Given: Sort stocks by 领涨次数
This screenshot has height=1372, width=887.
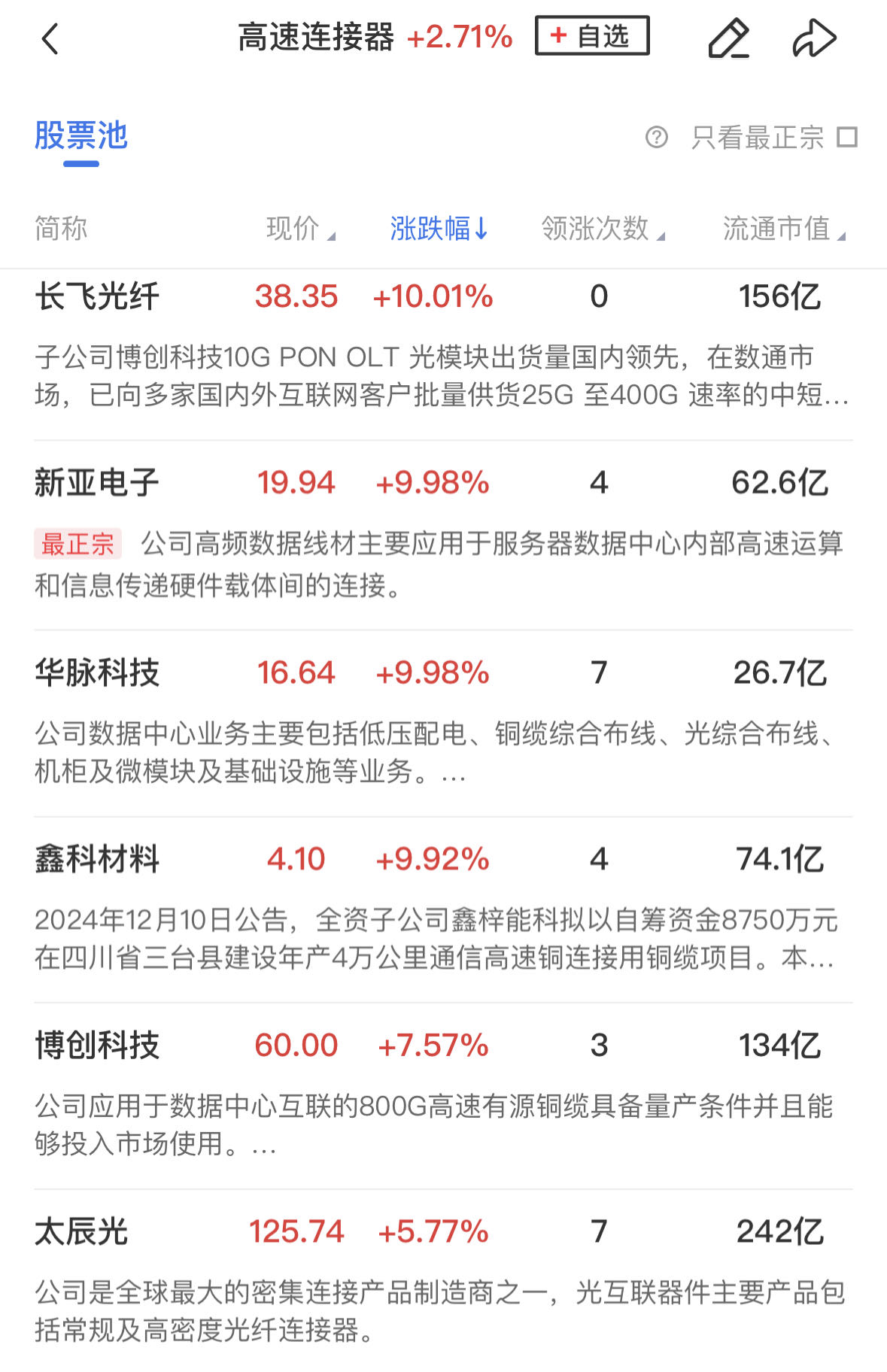Looking at the screenshot, I should pyautogui.click(x=602, y=229).
